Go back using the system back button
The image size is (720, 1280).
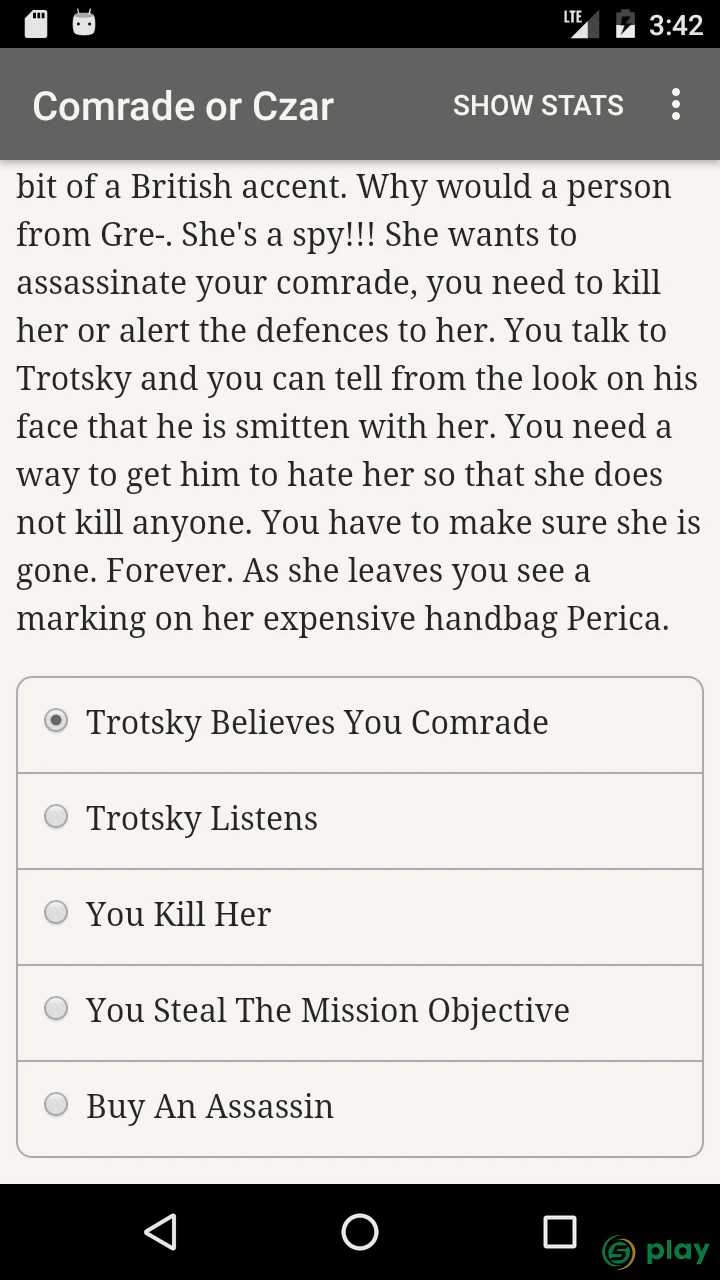pos(160,1232)
